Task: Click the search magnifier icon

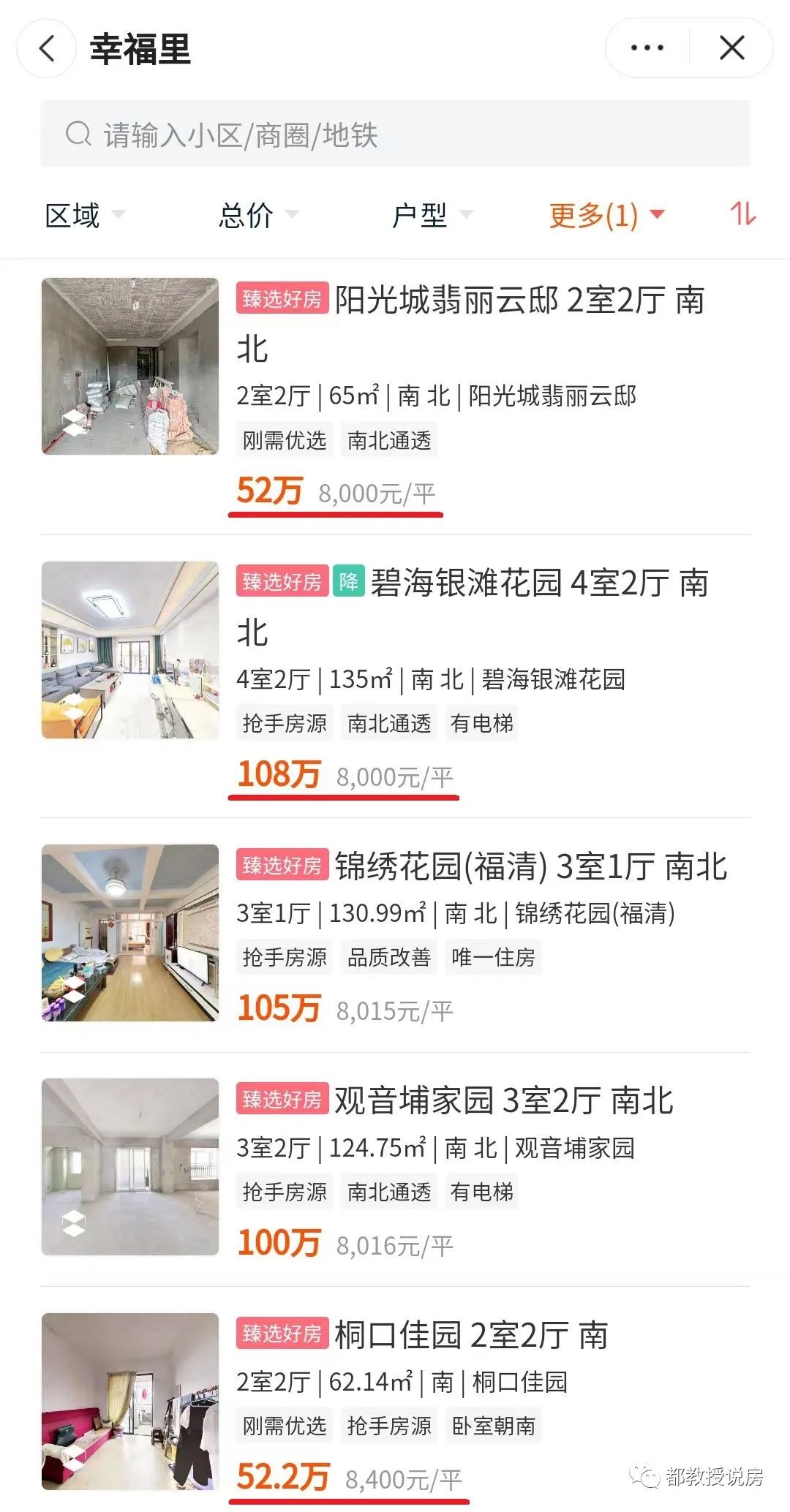Action: [x=77, y=134]
